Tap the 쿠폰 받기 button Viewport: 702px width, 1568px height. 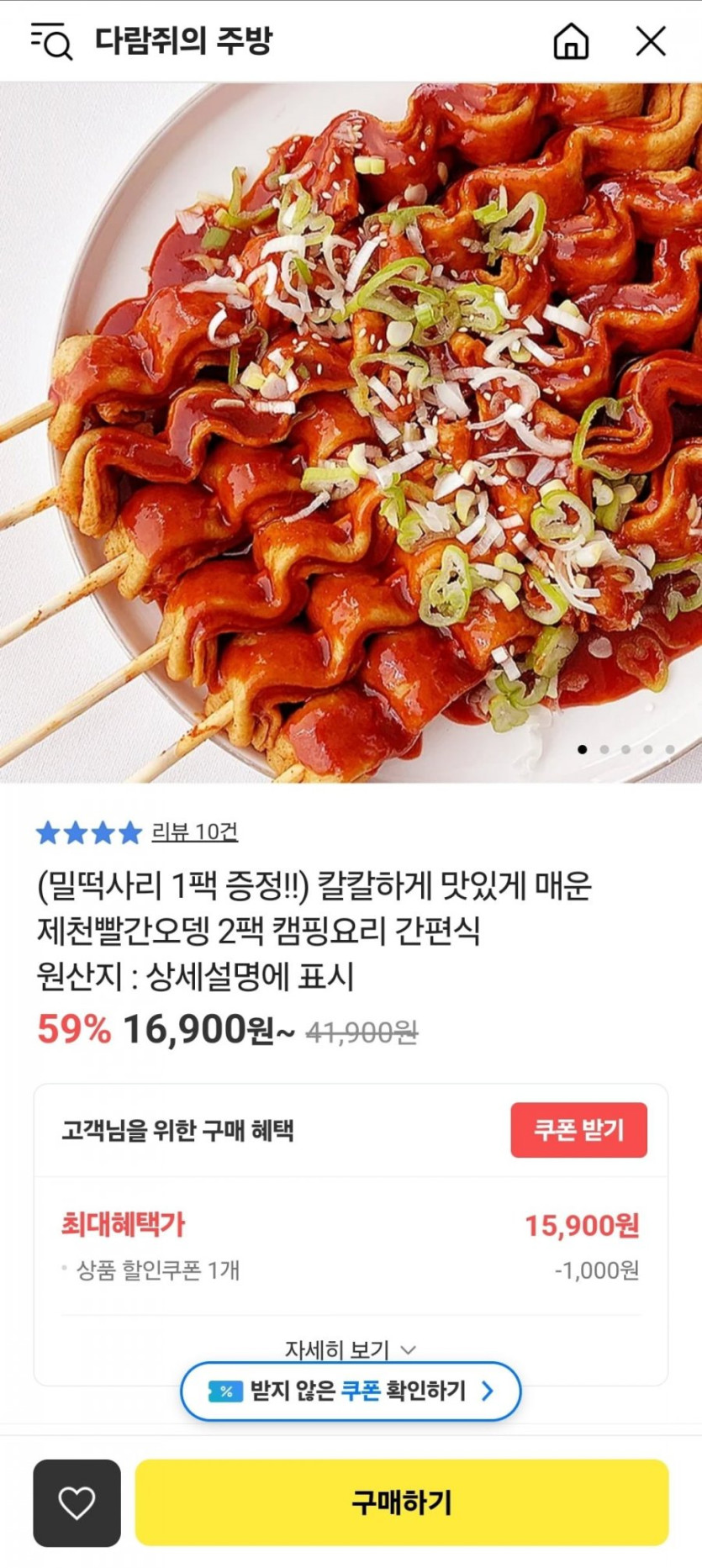(578, 1129)
